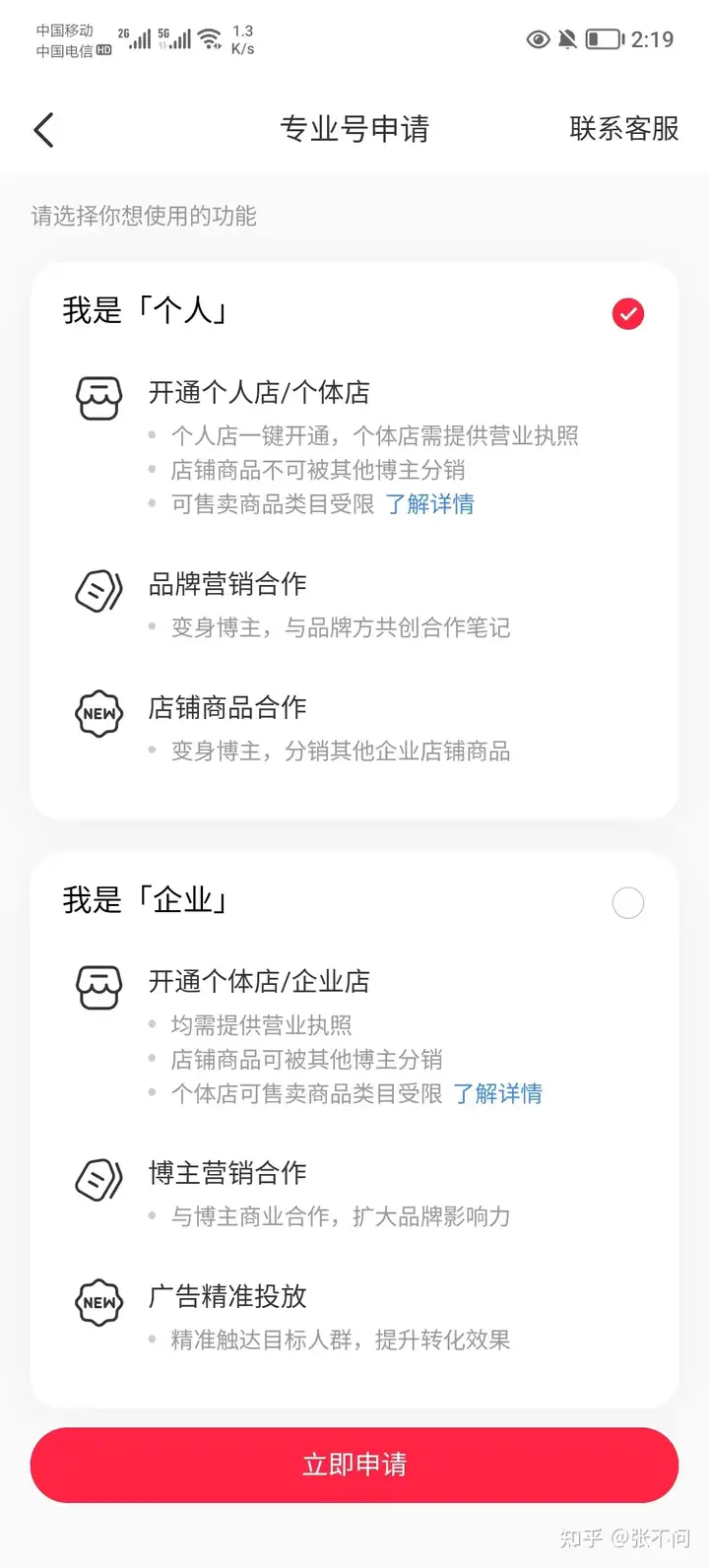Screen dimensions: 709x1568
Task: Select the 我是「企业」 radio option
Action: click(628, 903)
